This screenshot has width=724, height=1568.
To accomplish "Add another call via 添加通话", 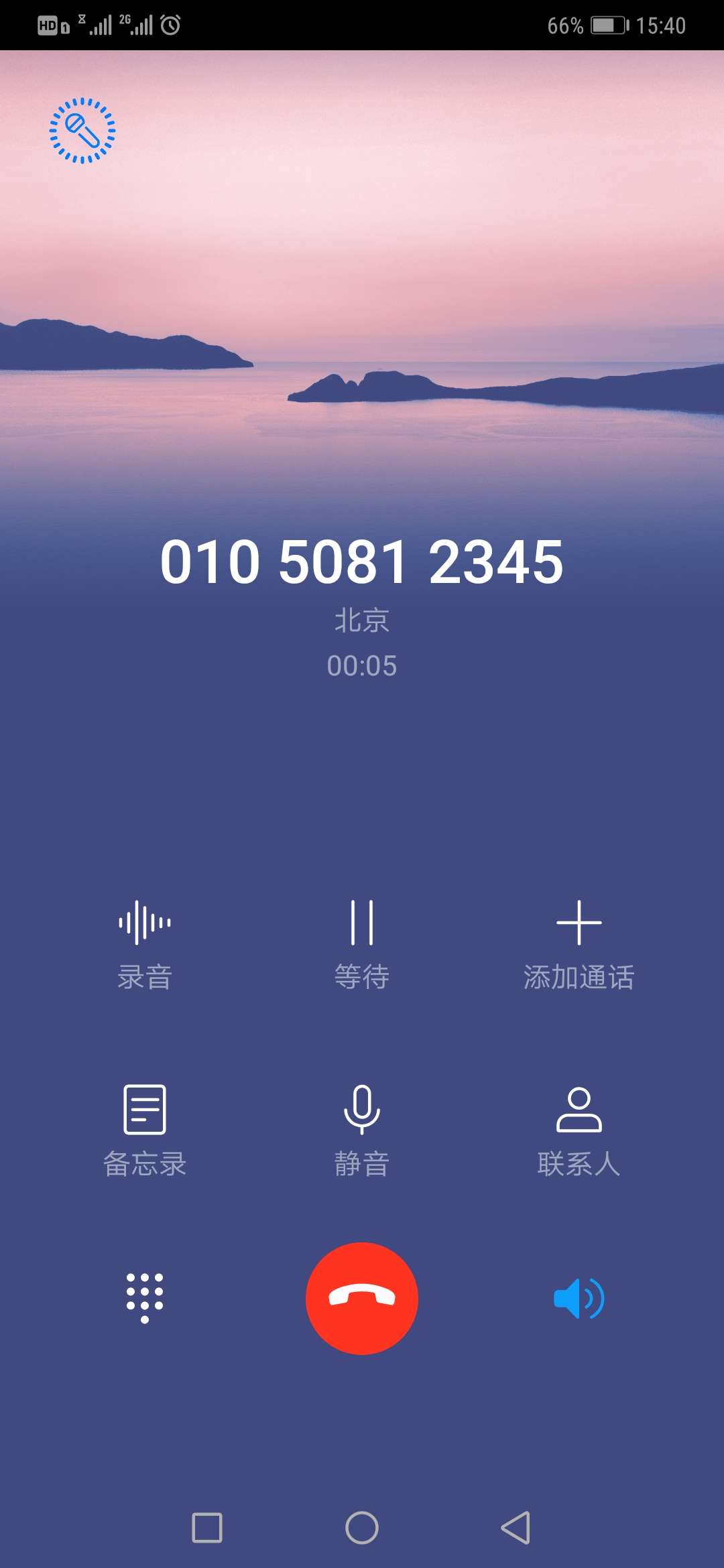I will tap(579, 945).
